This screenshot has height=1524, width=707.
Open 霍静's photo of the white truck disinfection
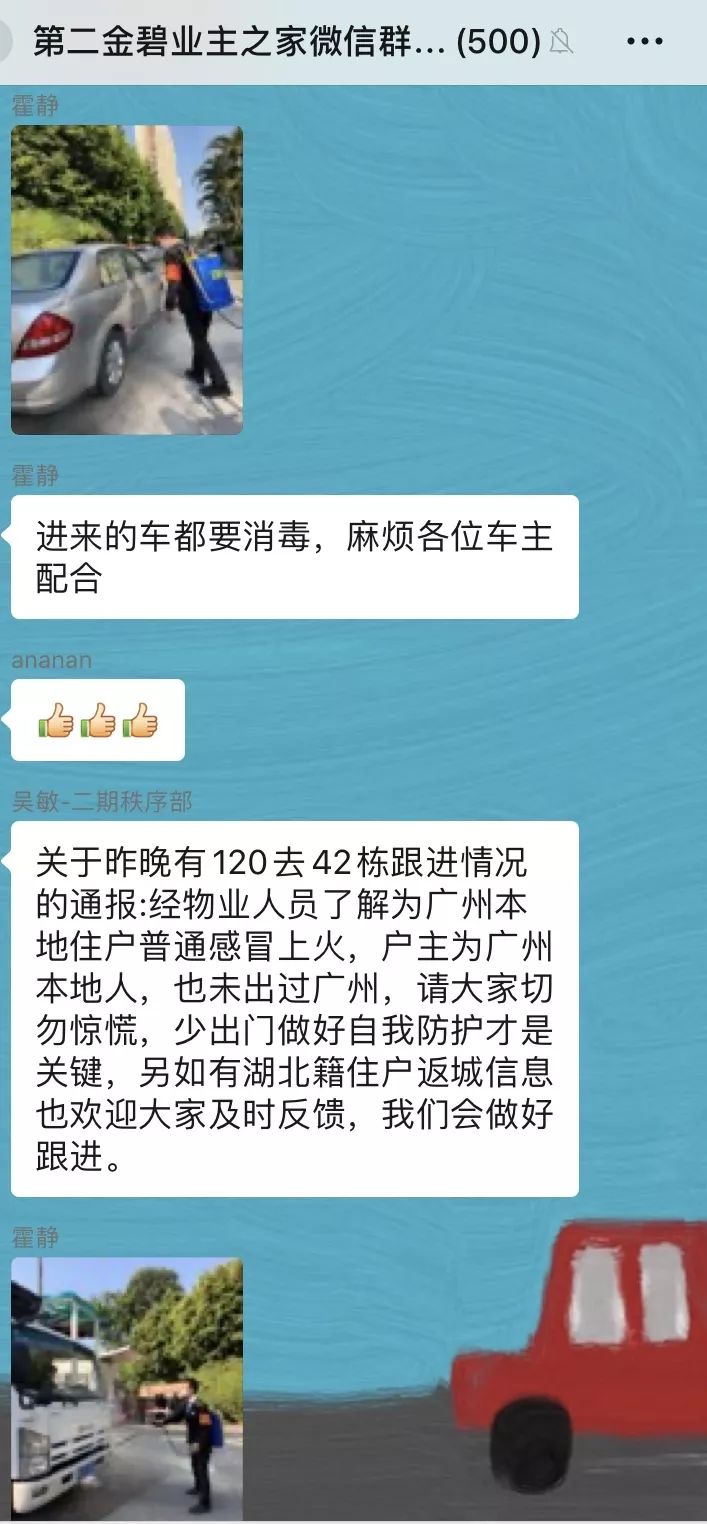[x=127, y=1385]
